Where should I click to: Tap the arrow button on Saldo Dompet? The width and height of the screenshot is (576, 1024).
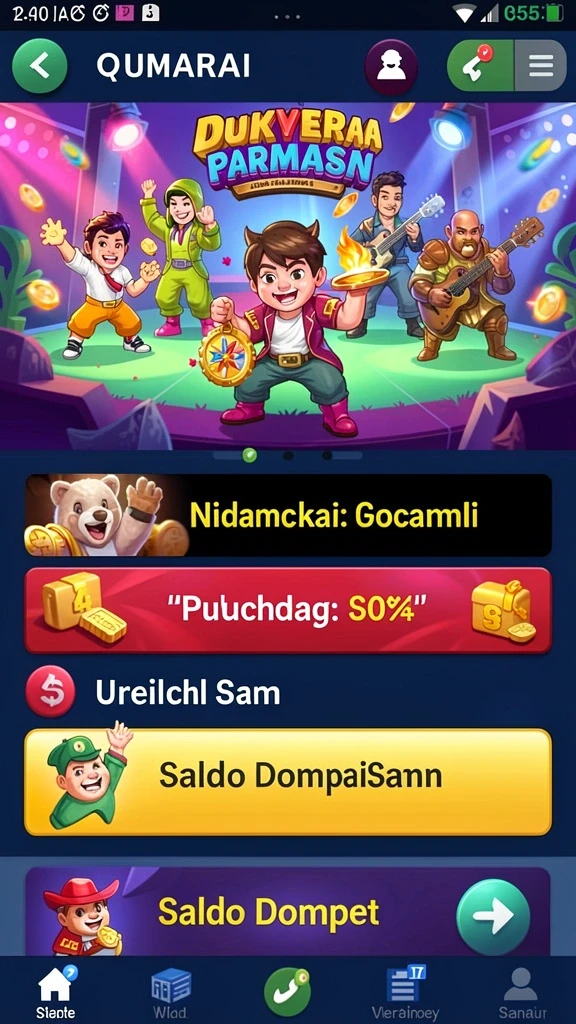click(x=493, y=917)
